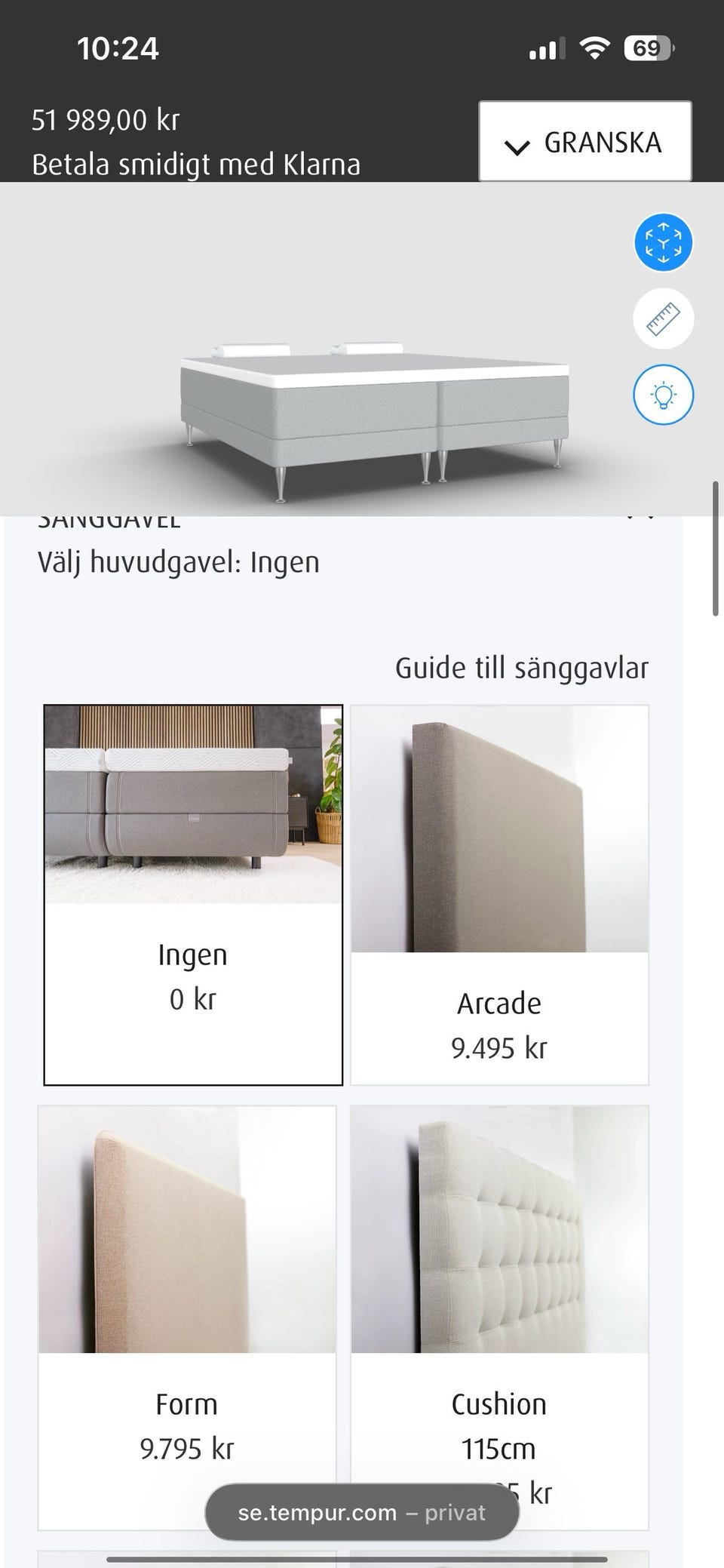Open the Välj huvudgavel selector
The image size is (724, 1568).
[x=179, y=561]
